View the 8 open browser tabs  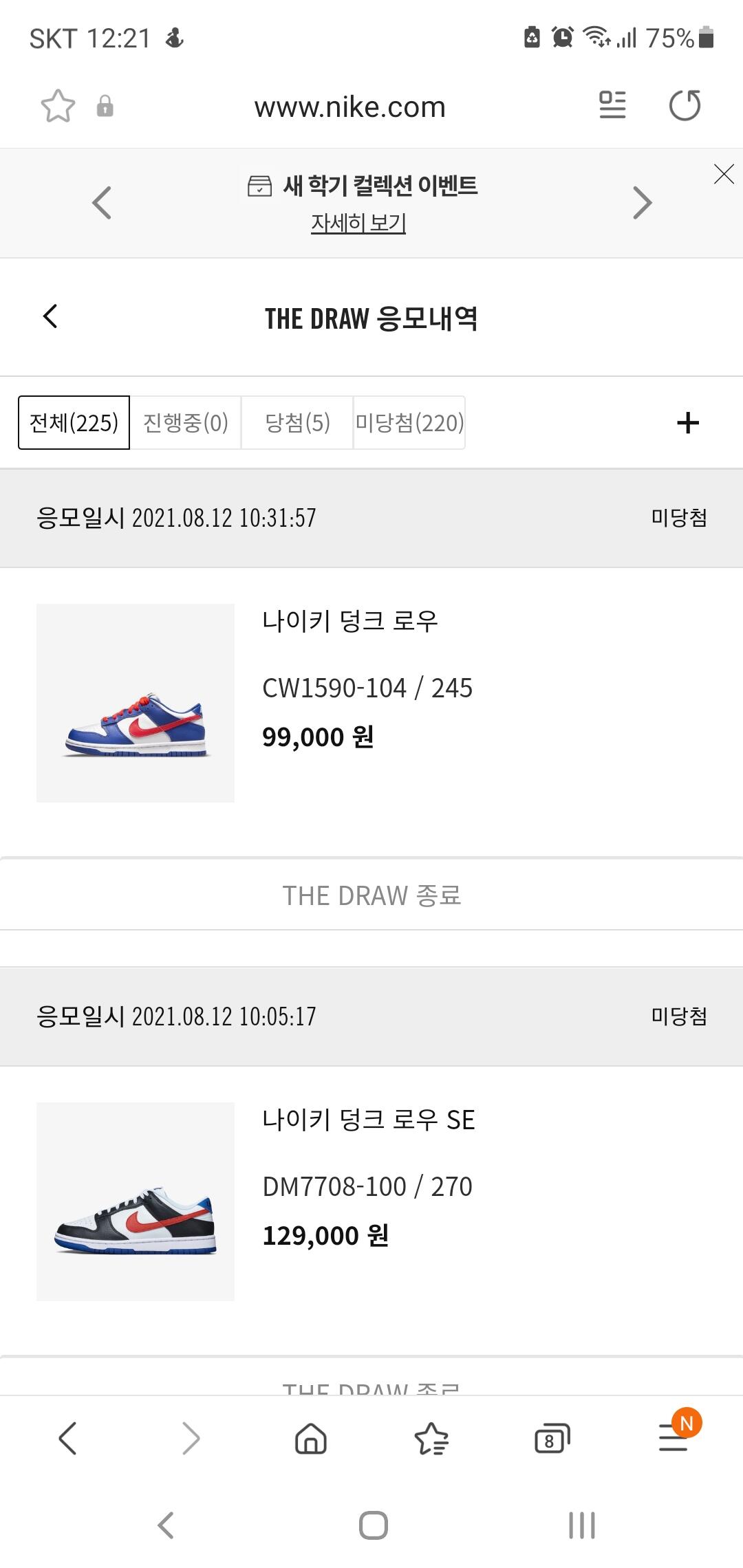coord(552,1438)
